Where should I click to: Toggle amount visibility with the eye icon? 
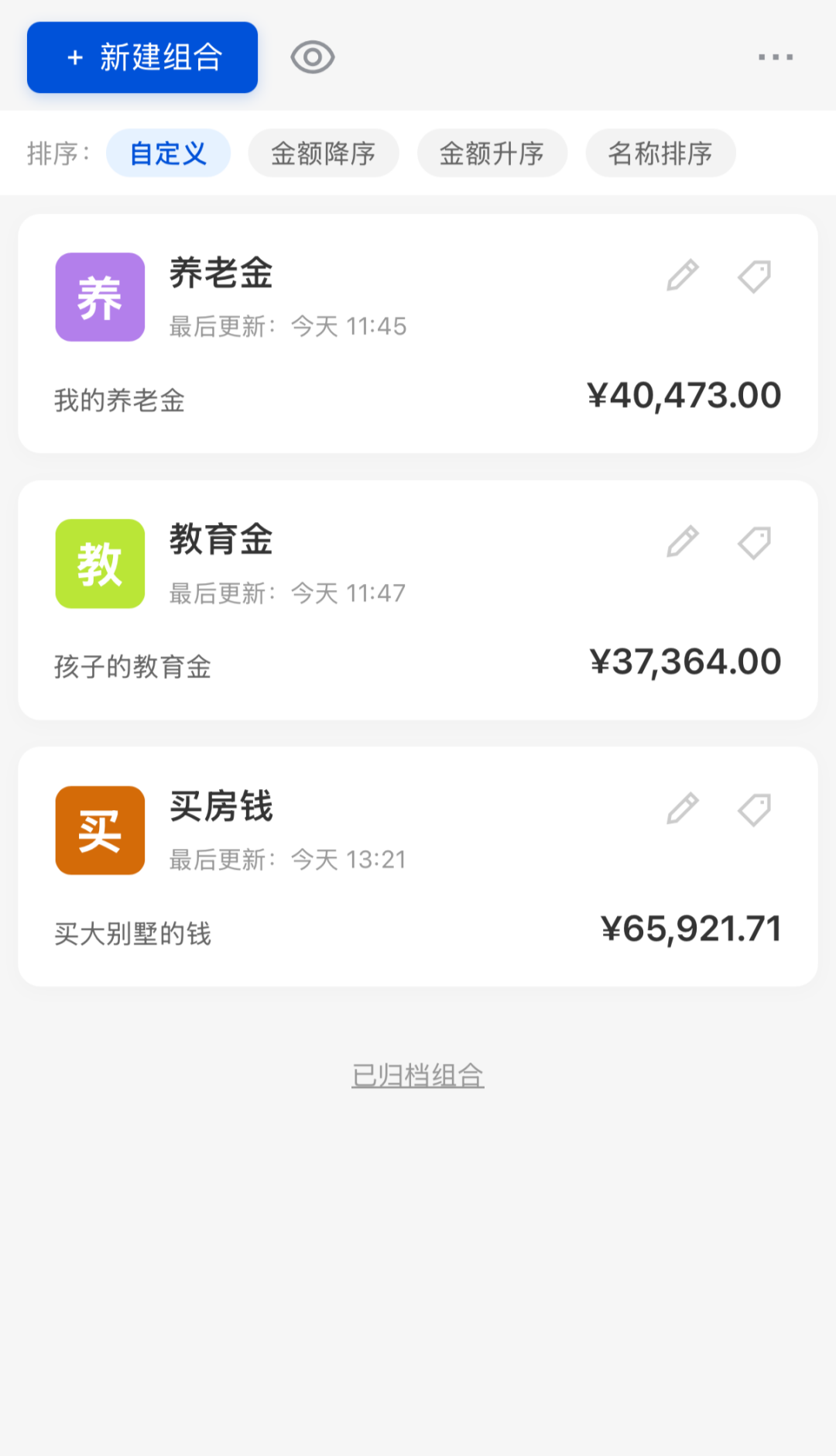pos(313,57)
